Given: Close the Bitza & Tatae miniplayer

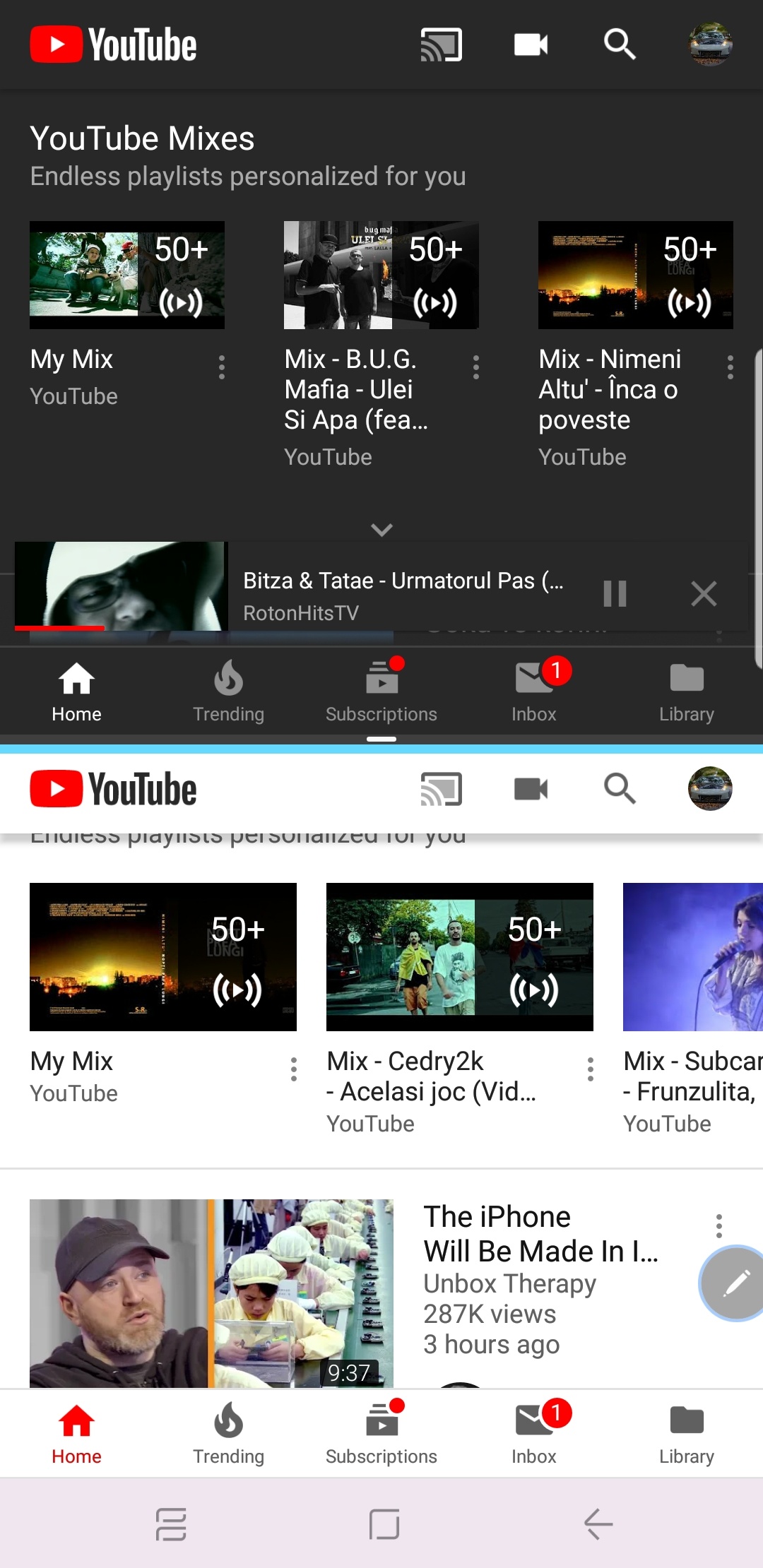Looking at the screenshot, I should pos(704,593).
